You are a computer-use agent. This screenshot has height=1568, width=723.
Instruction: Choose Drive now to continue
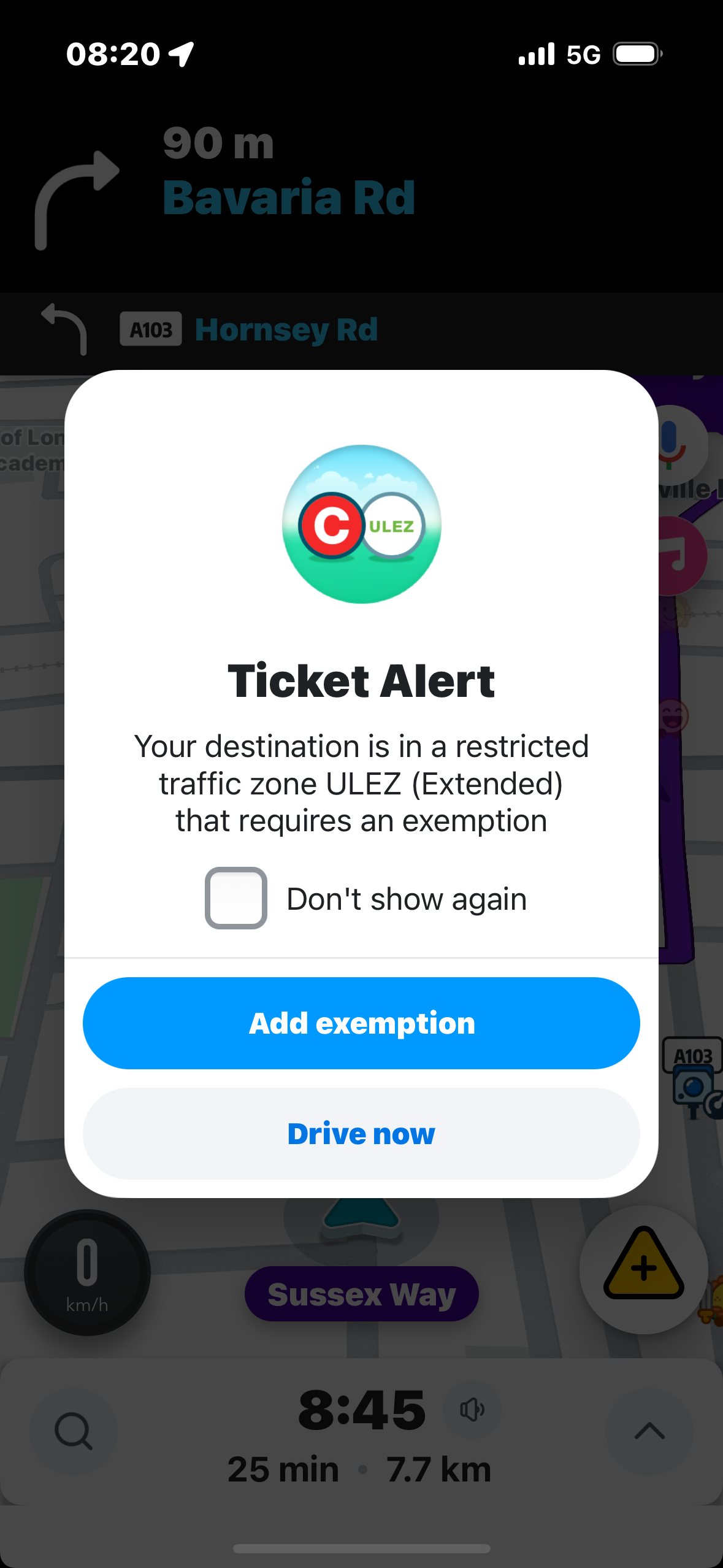coord(361,1134)
